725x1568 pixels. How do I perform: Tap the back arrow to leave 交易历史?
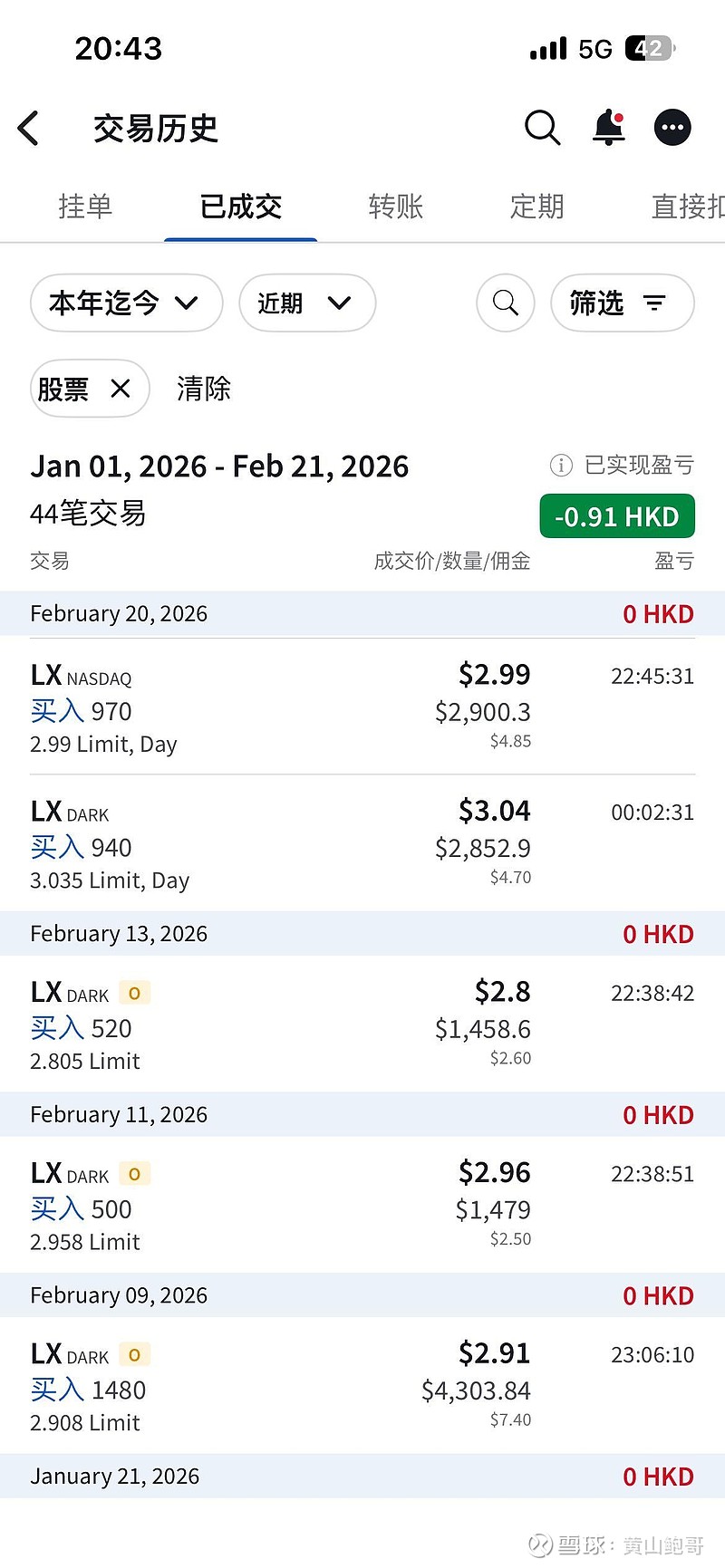tap(29, 128)
